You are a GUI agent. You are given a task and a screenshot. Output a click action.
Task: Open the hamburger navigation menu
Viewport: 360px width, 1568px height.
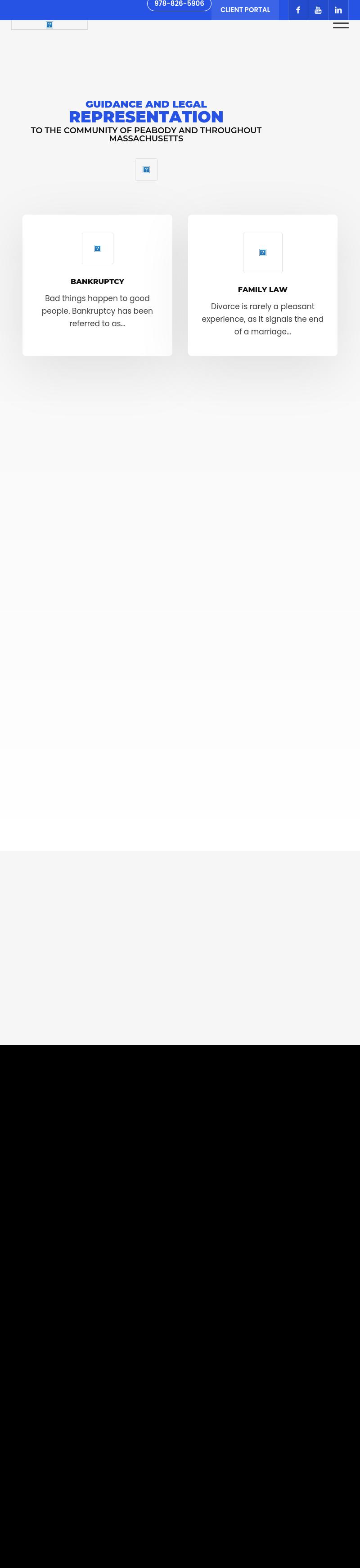[x=341, y=25]
